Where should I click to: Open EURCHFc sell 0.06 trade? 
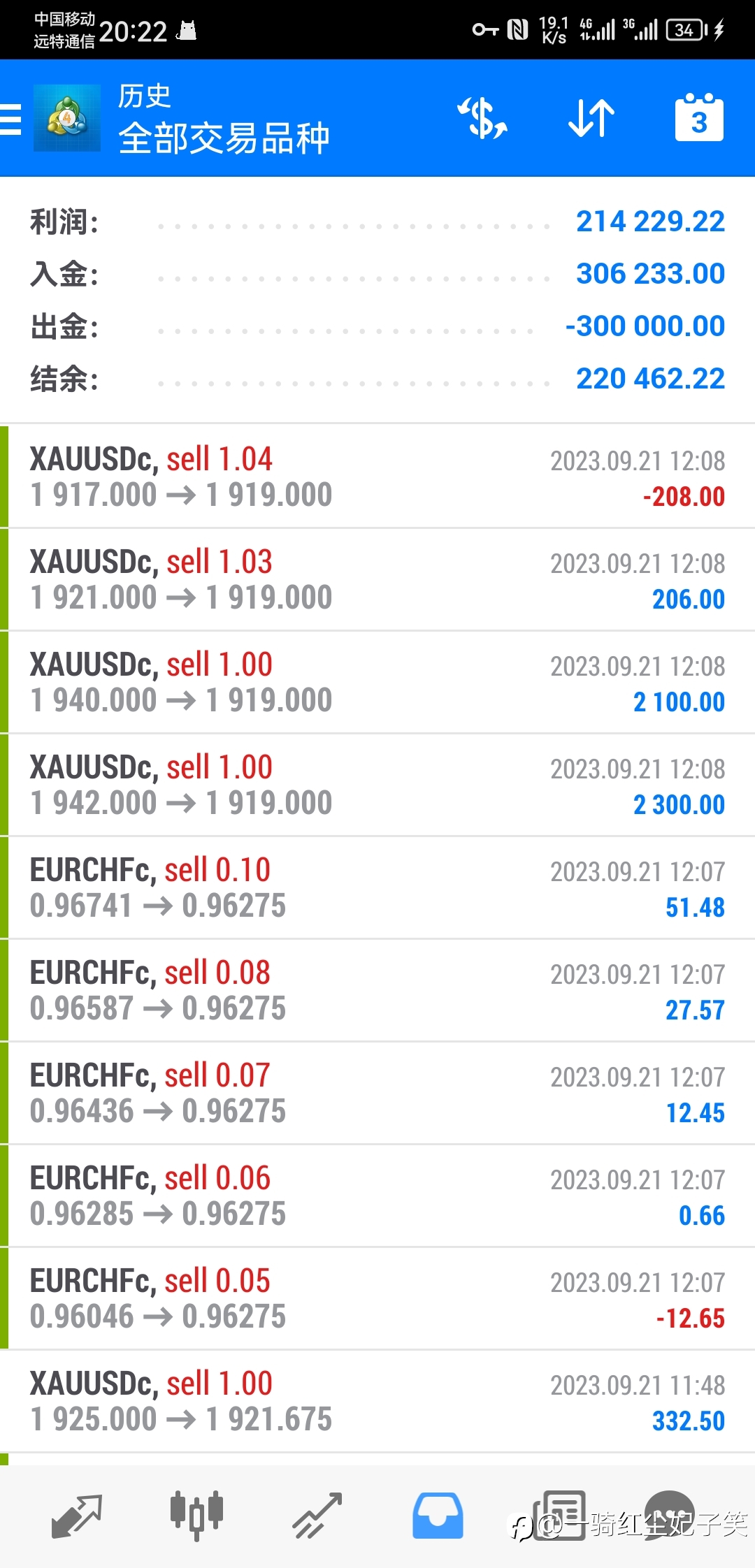coord(377,1196)
